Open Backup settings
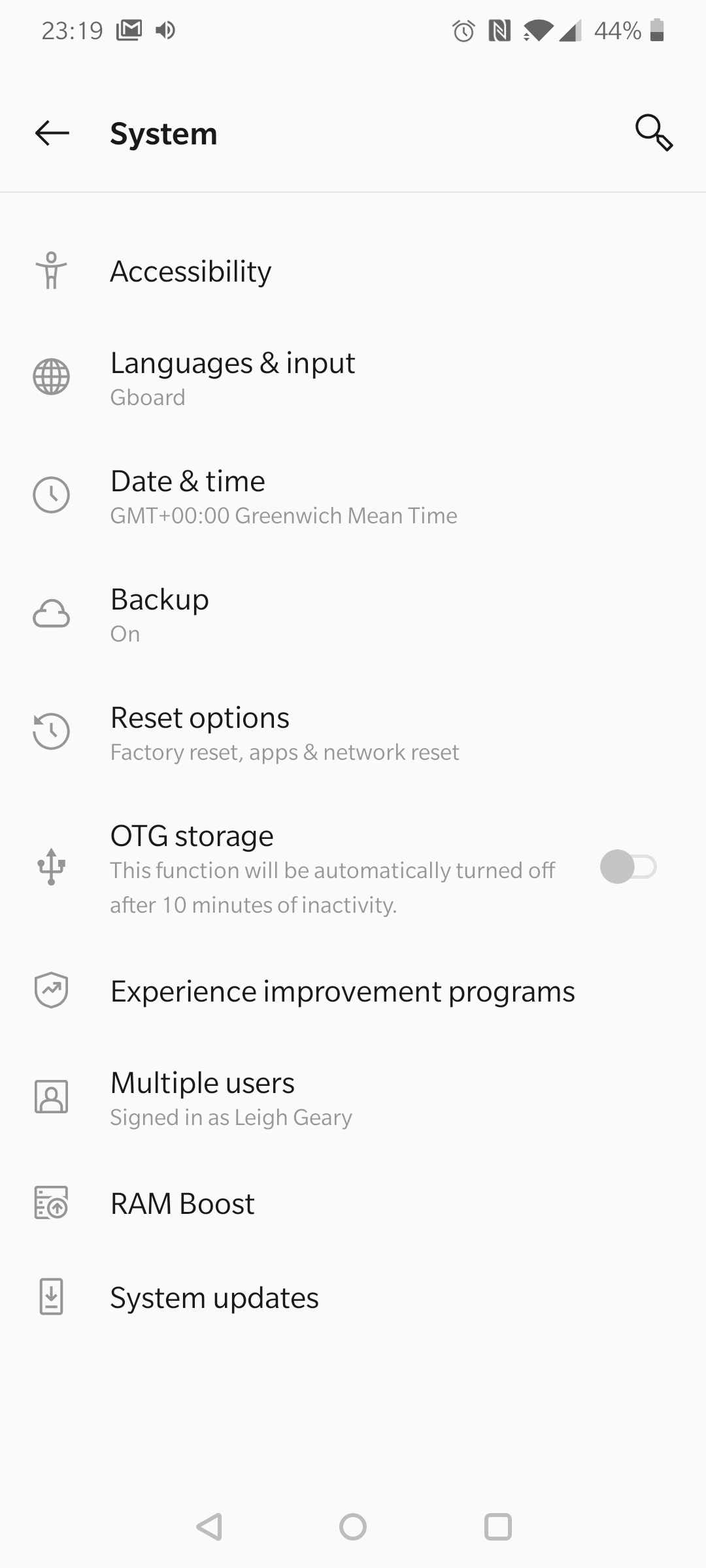Viewport: 706px width, 1568px height. tap(353, 614)
